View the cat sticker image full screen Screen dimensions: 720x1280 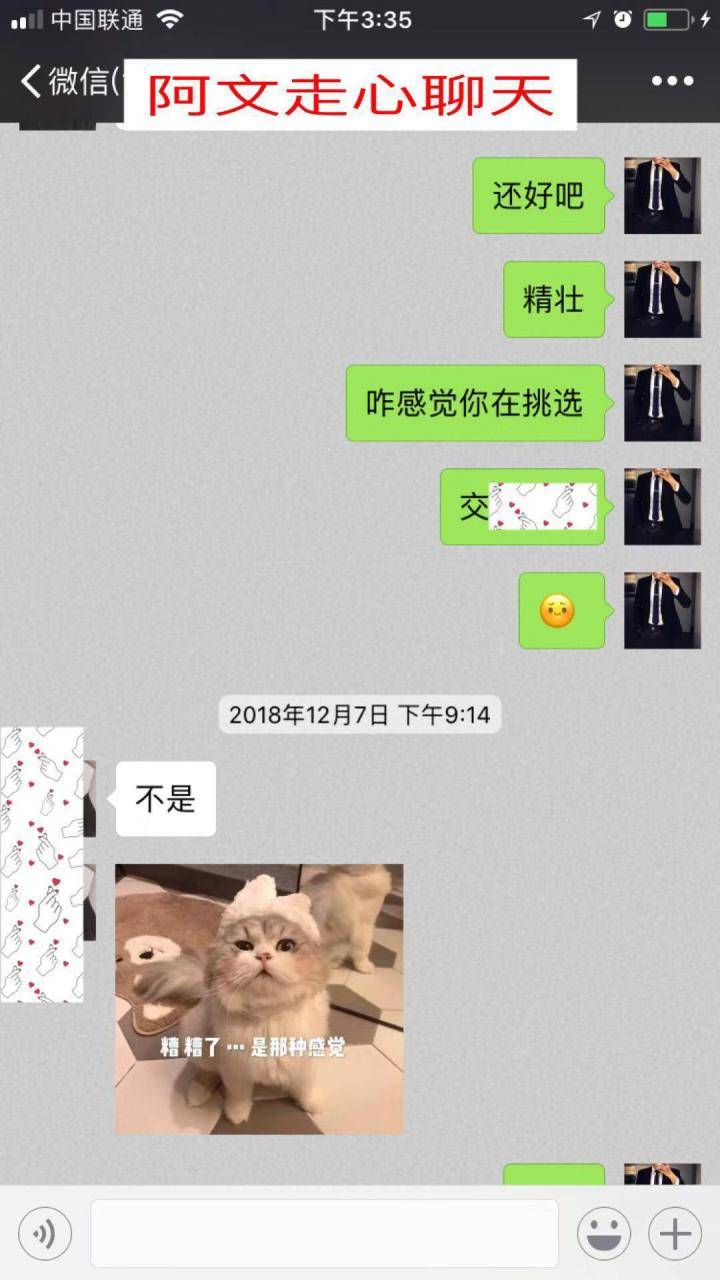coord(259,999)
